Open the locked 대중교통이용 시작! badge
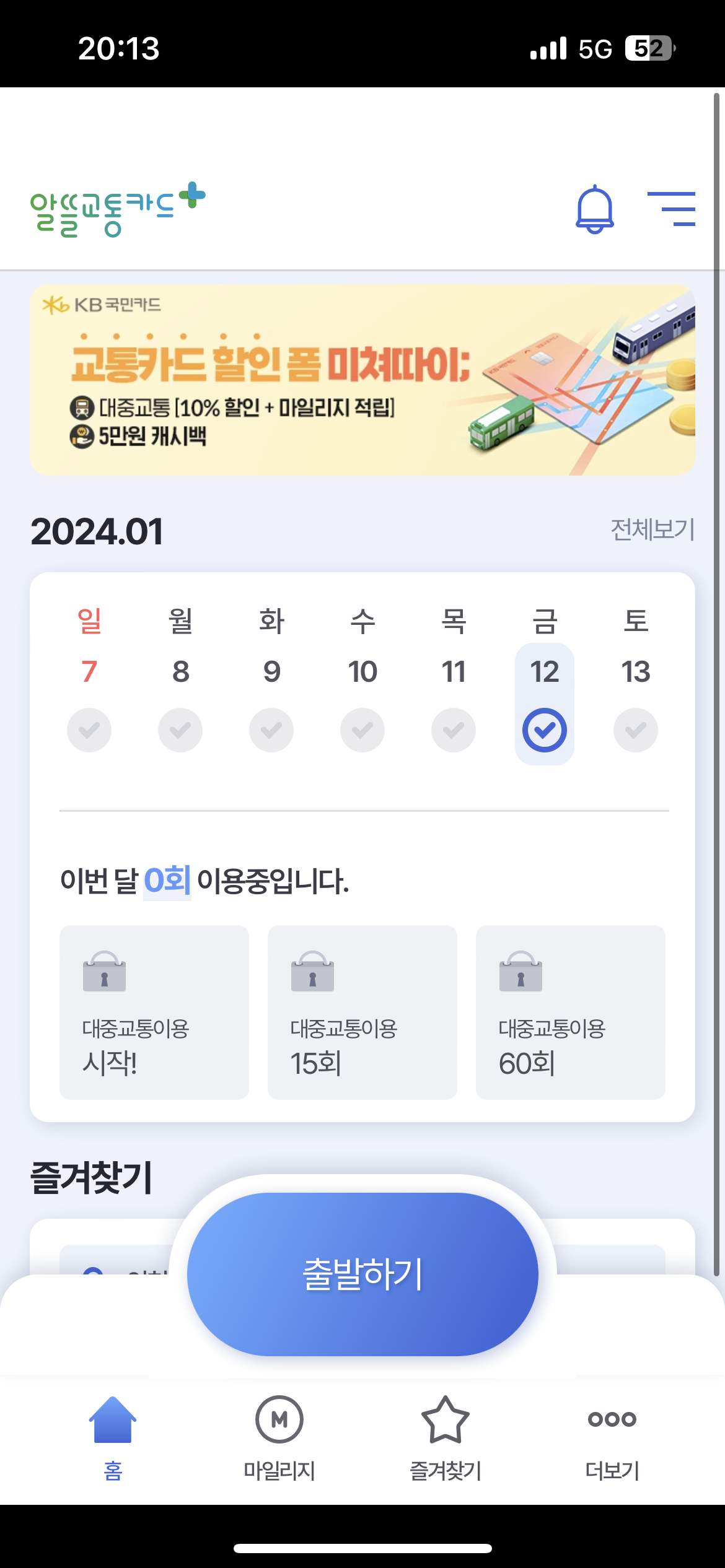 point(154,1013)
